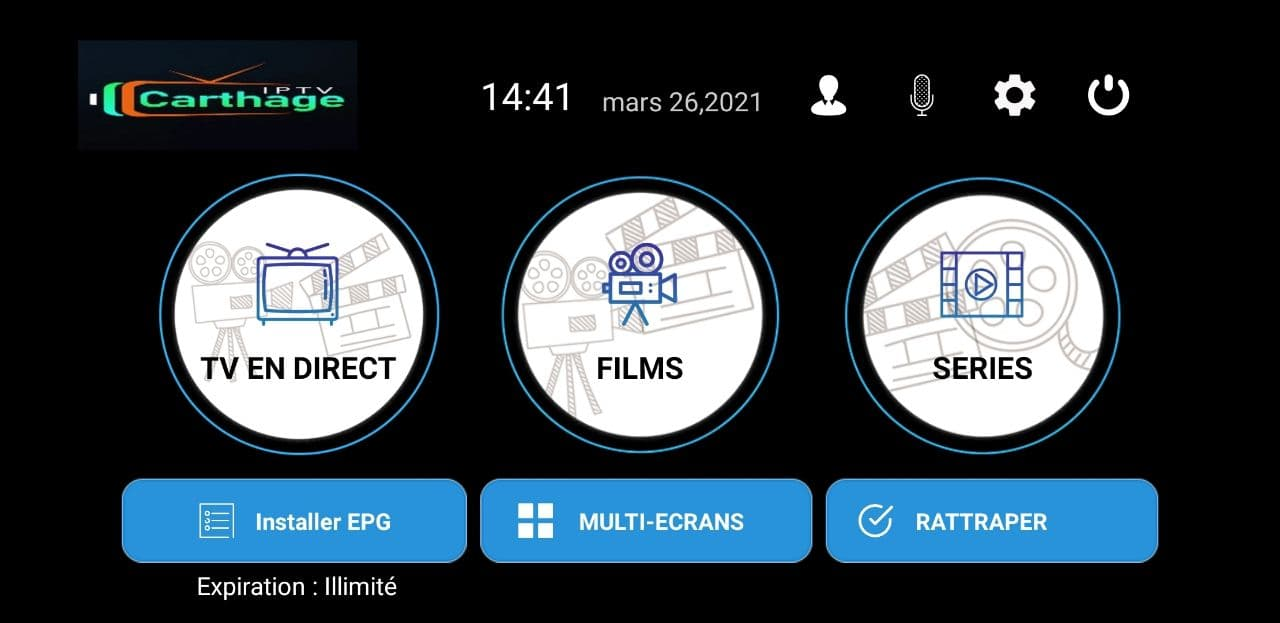Open the RATTRAPER catch-up button

(x=991, y=521)
